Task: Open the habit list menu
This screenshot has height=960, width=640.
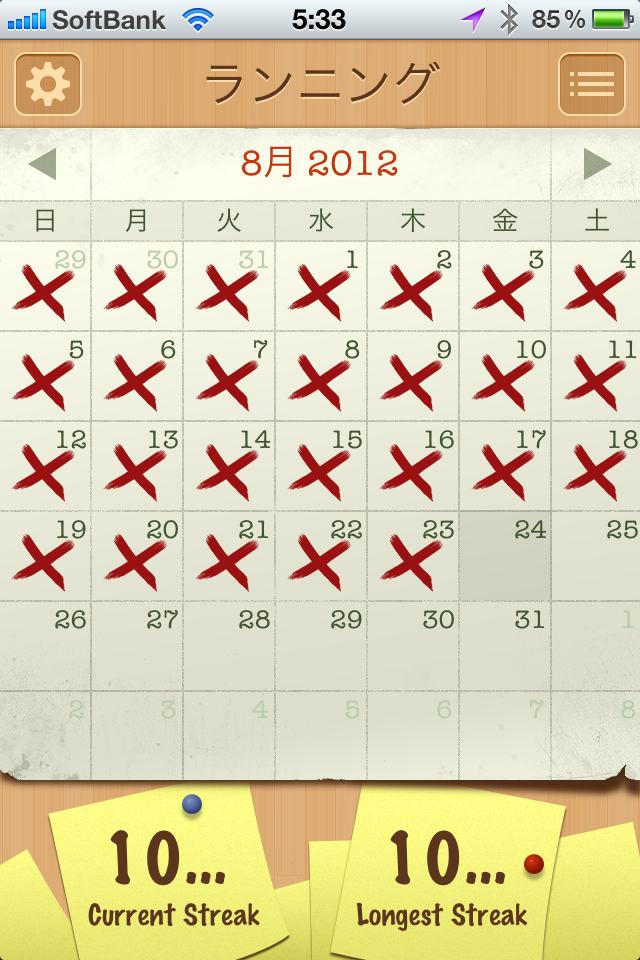Action: coord(591,84)
